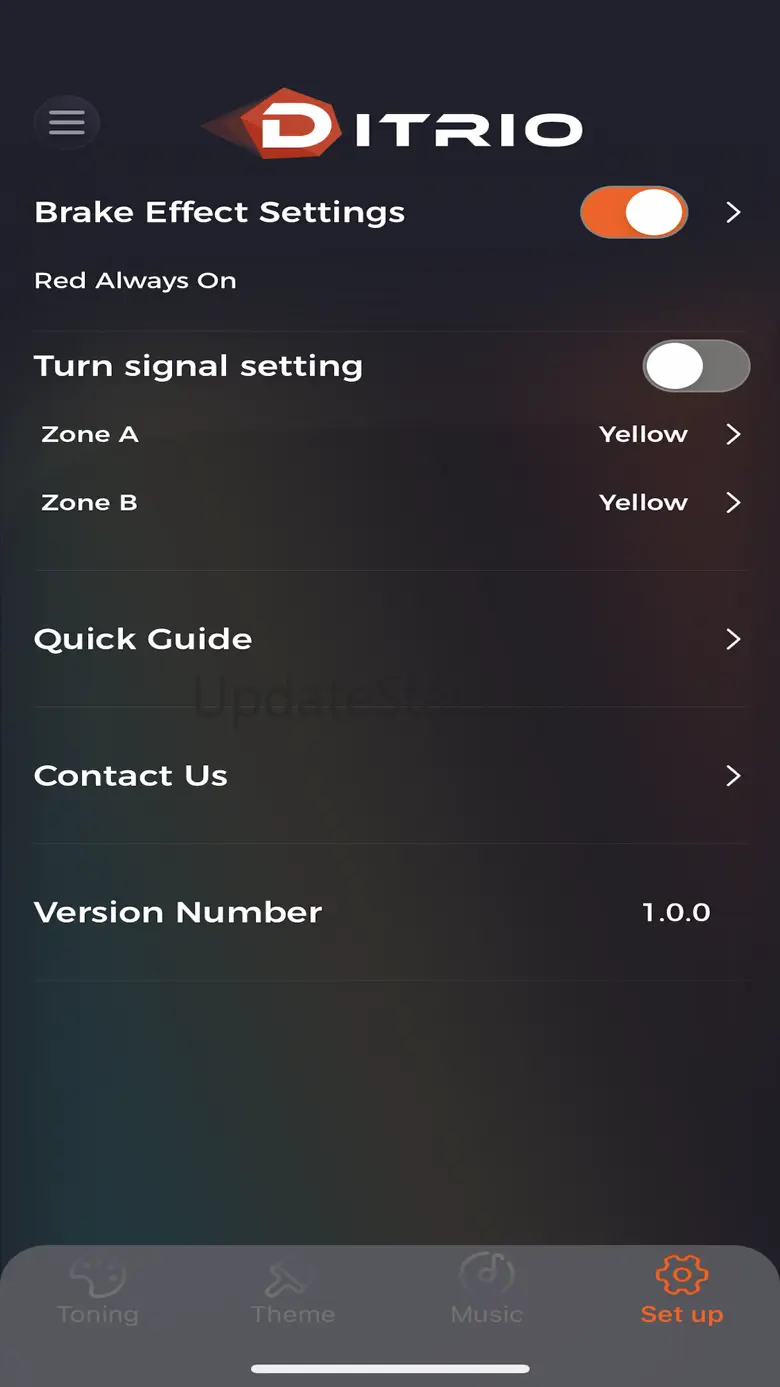Viewport: 780px width, 1387px height.
Task: Go to the Music tab
Action: [x=487, y=1291]
